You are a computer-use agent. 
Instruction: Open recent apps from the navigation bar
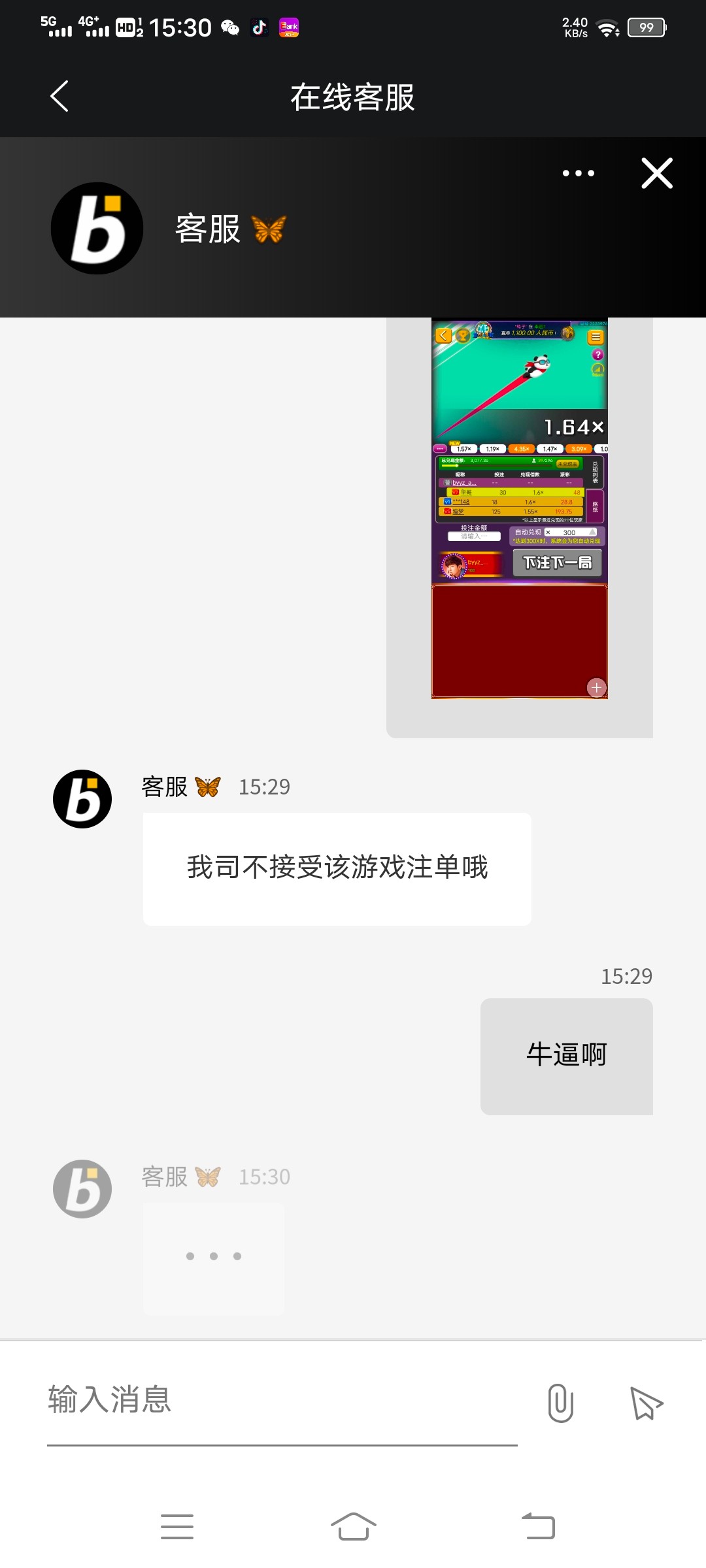[177, 1527]
